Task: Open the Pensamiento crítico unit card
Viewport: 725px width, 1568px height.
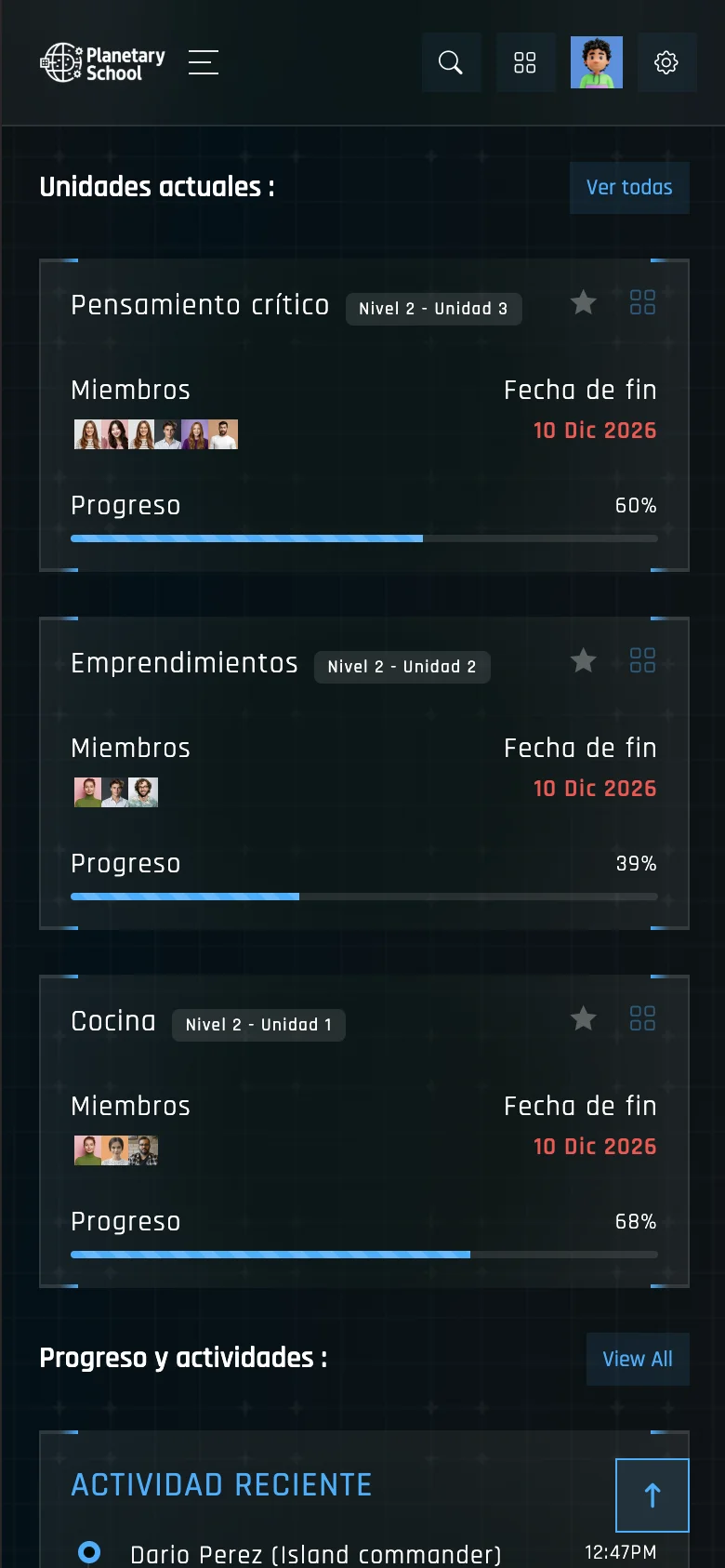Action: click(200, 305)
